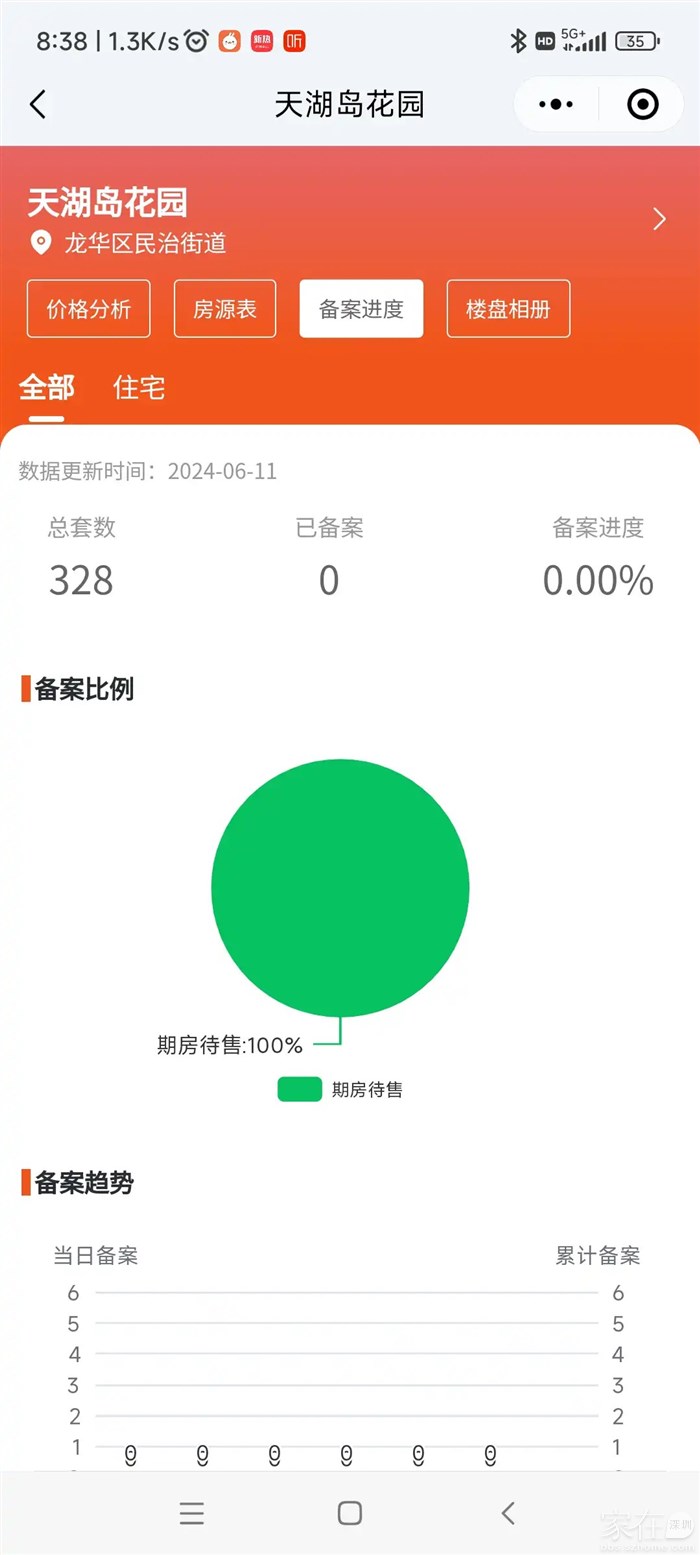Open 楼盘相册
The image size is (700, 1555).
point(508,309)
